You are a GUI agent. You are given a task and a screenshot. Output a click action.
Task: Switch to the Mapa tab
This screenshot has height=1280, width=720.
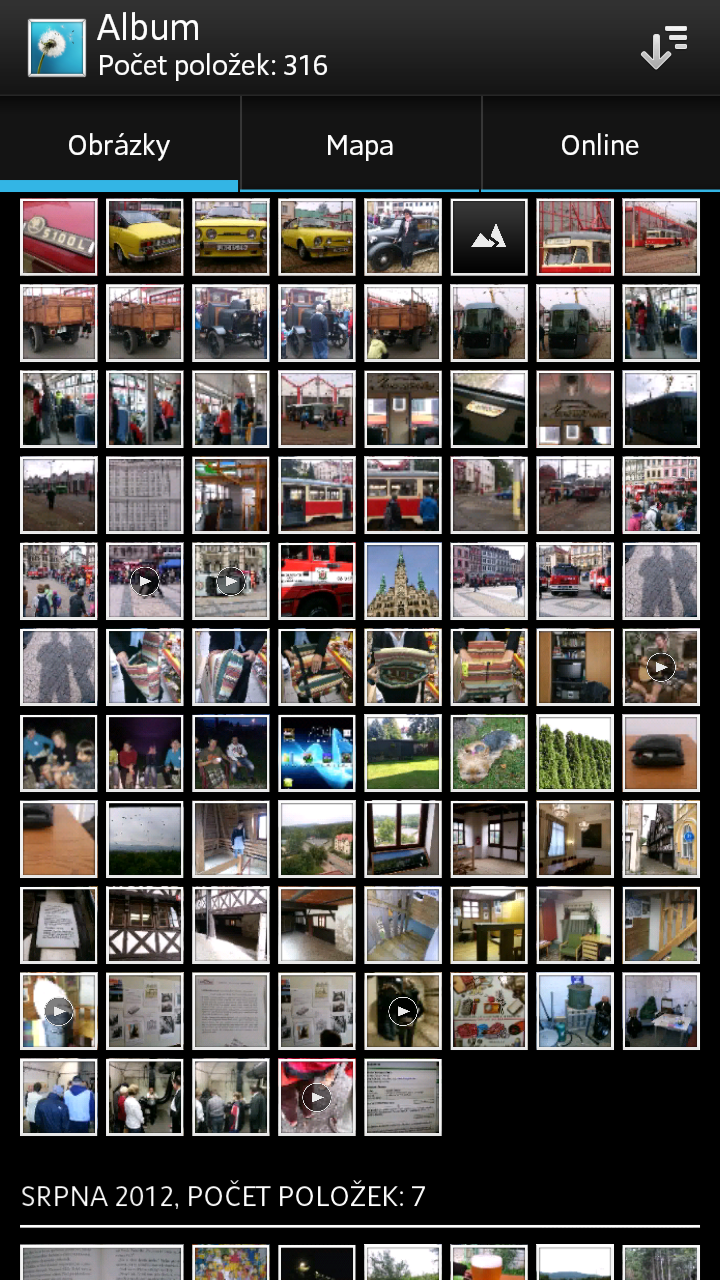point(360,146)
